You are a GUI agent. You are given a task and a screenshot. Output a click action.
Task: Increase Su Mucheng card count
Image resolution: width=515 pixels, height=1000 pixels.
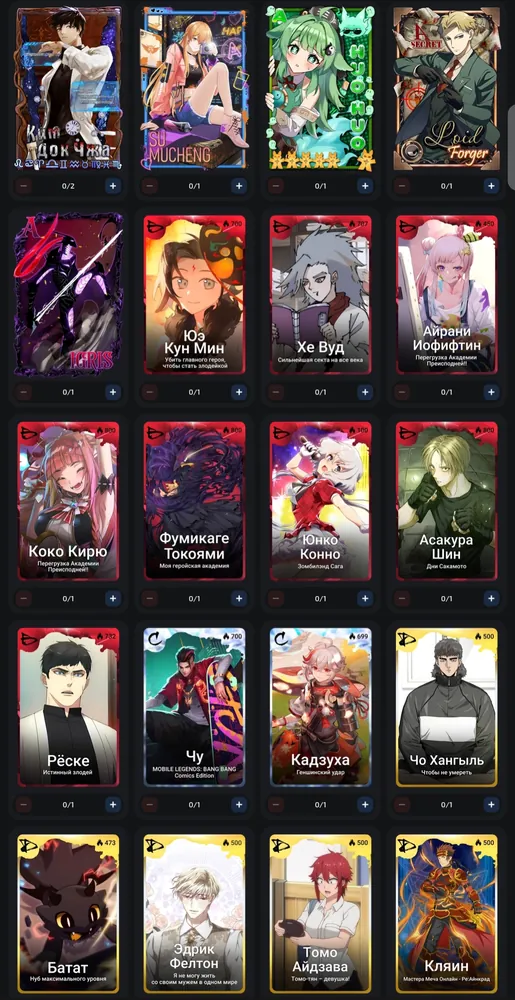(239, 186)
